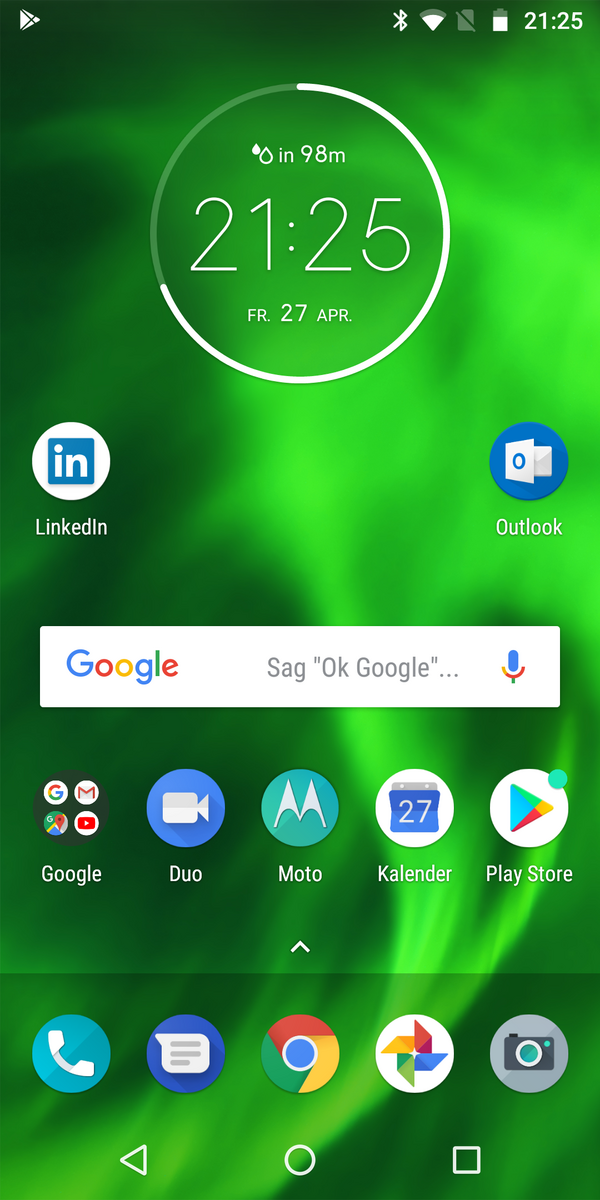The image size is (600, 1200).
Task: Open the Google apps folder
Action: (x=71, y=808)
